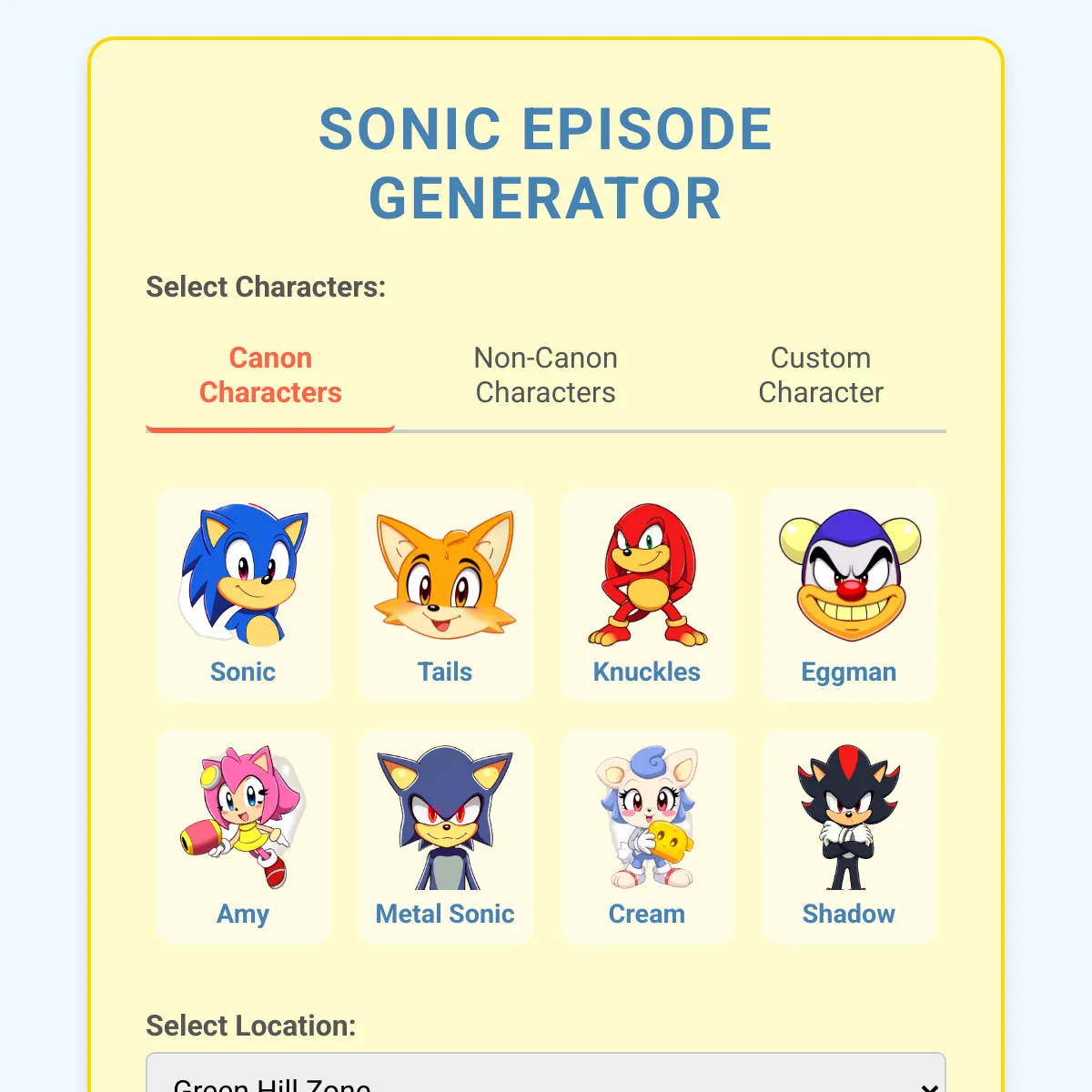
Task: Pick Cream as a character
Action: [x=647, y=836]
